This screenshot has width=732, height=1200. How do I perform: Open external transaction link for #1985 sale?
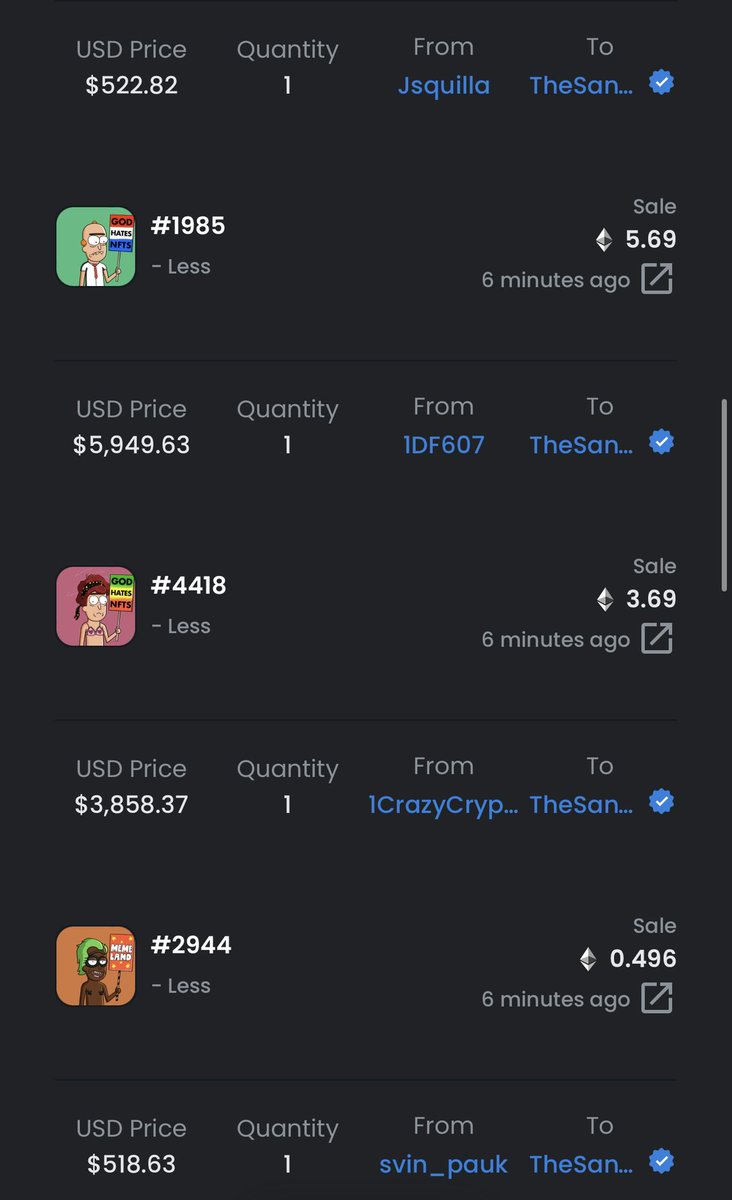657,279
